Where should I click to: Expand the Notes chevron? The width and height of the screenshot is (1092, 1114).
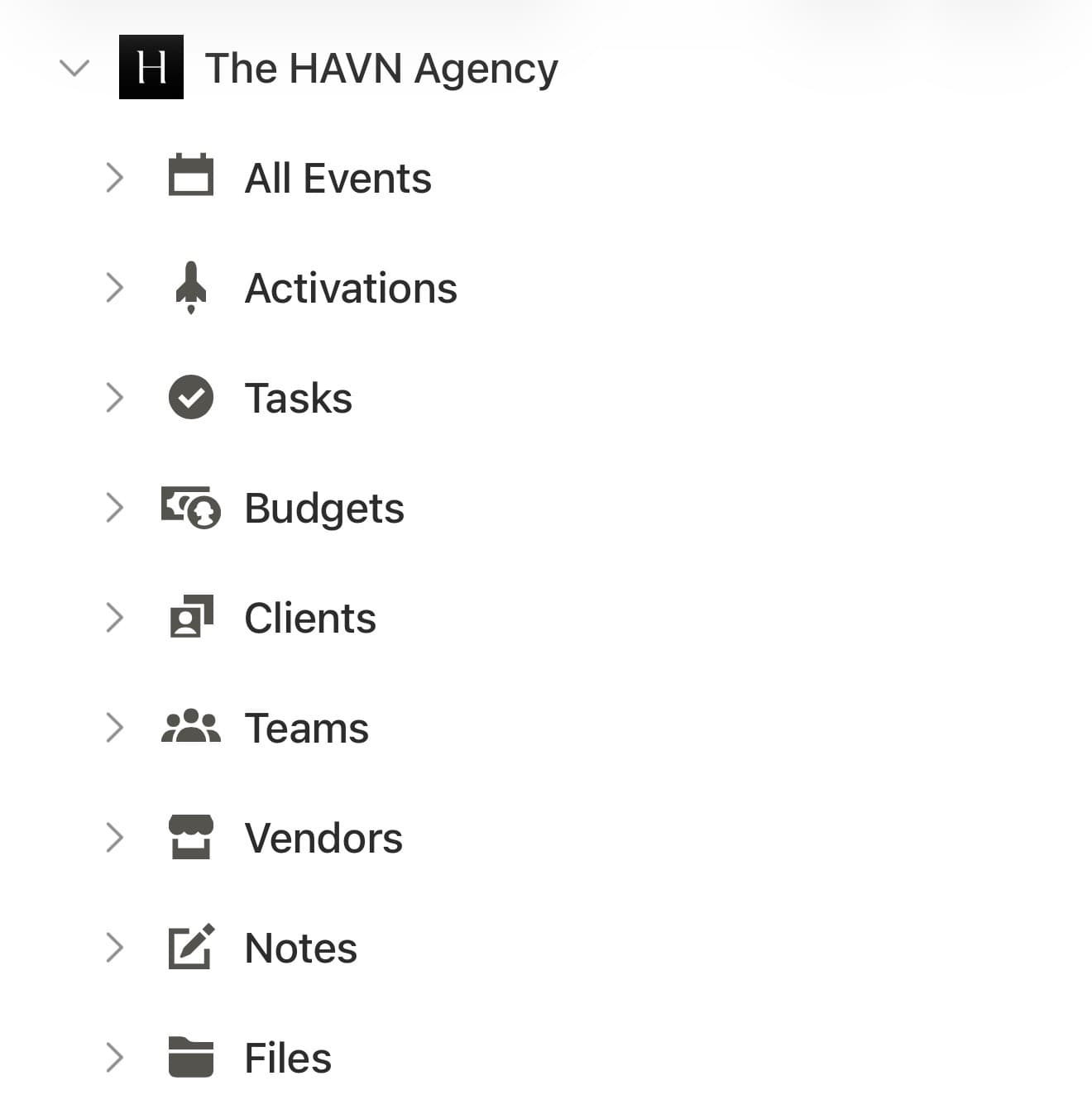coord(114,948)
